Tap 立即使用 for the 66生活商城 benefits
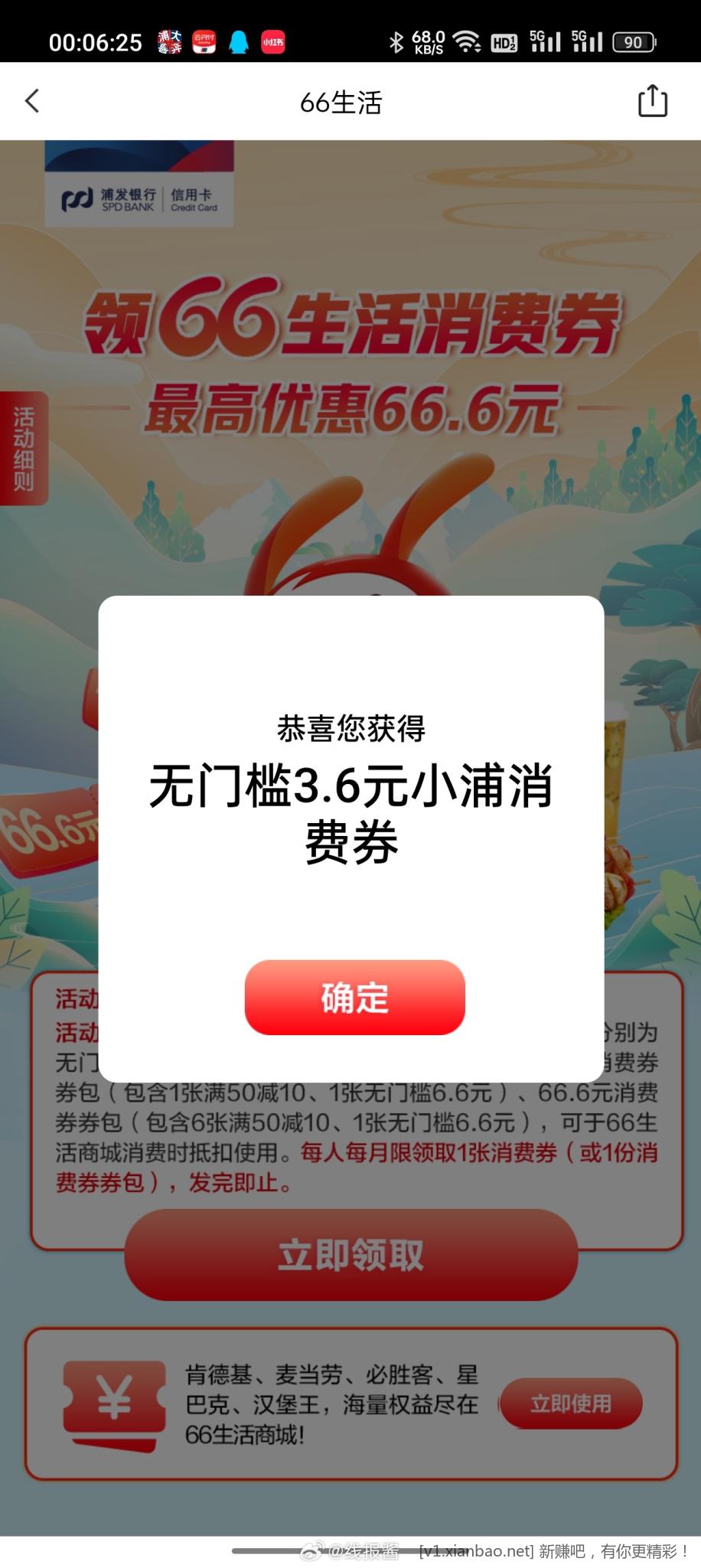The height and width of the screenshot is (1568, 701). coord(571,1403)
